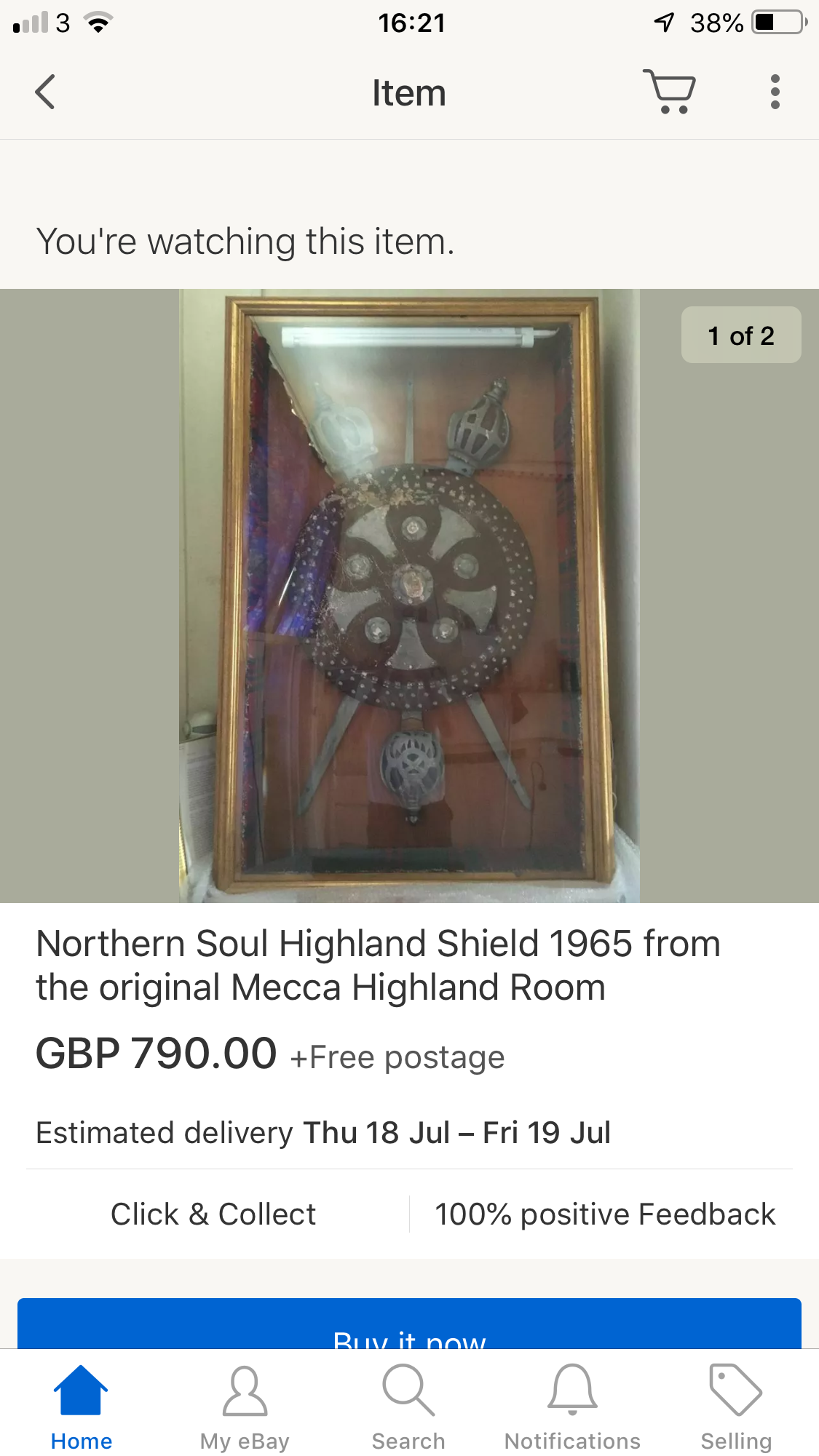This screenshot has width=819, height=1456.
Task: View the 100% positive Feedback details
Action: (605, 1214)
